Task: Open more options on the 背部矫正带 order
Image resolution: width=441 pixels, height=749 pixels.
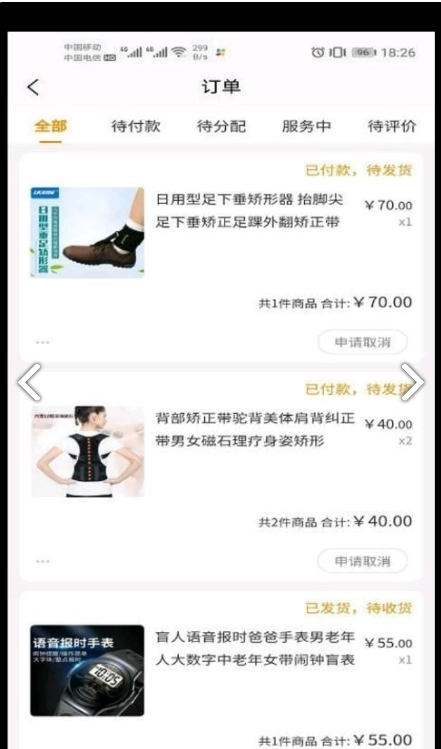Action: 43,561
